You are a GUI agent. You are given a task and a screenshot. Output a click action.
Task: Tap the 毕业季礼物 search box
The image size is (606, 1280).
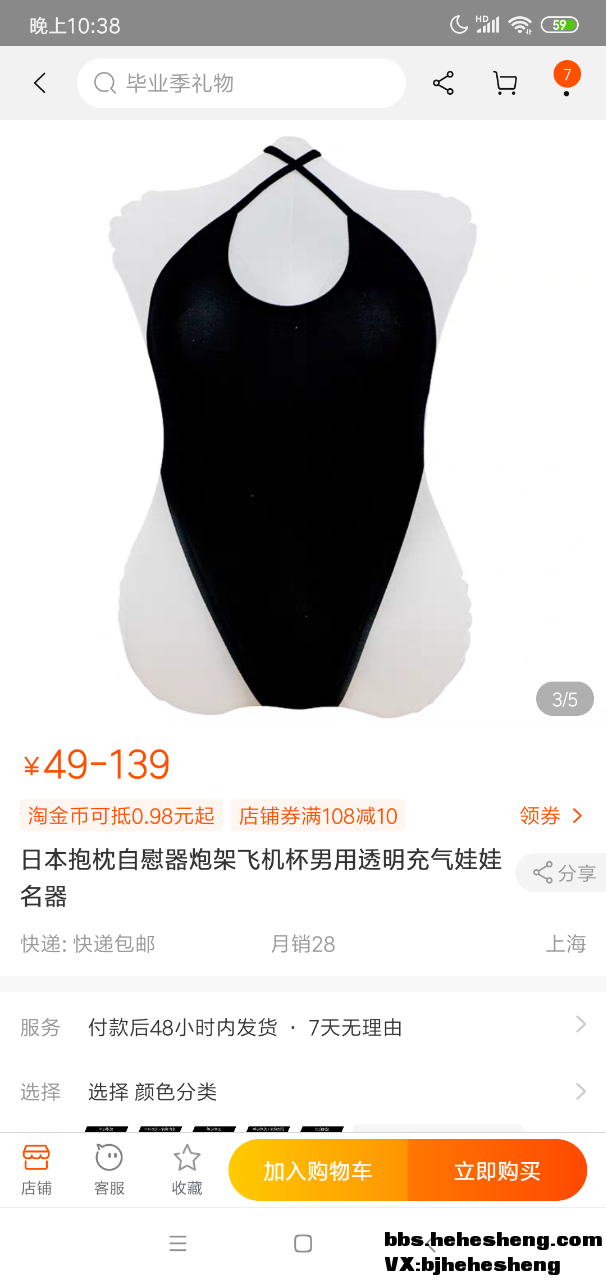[x=240, y=83]
